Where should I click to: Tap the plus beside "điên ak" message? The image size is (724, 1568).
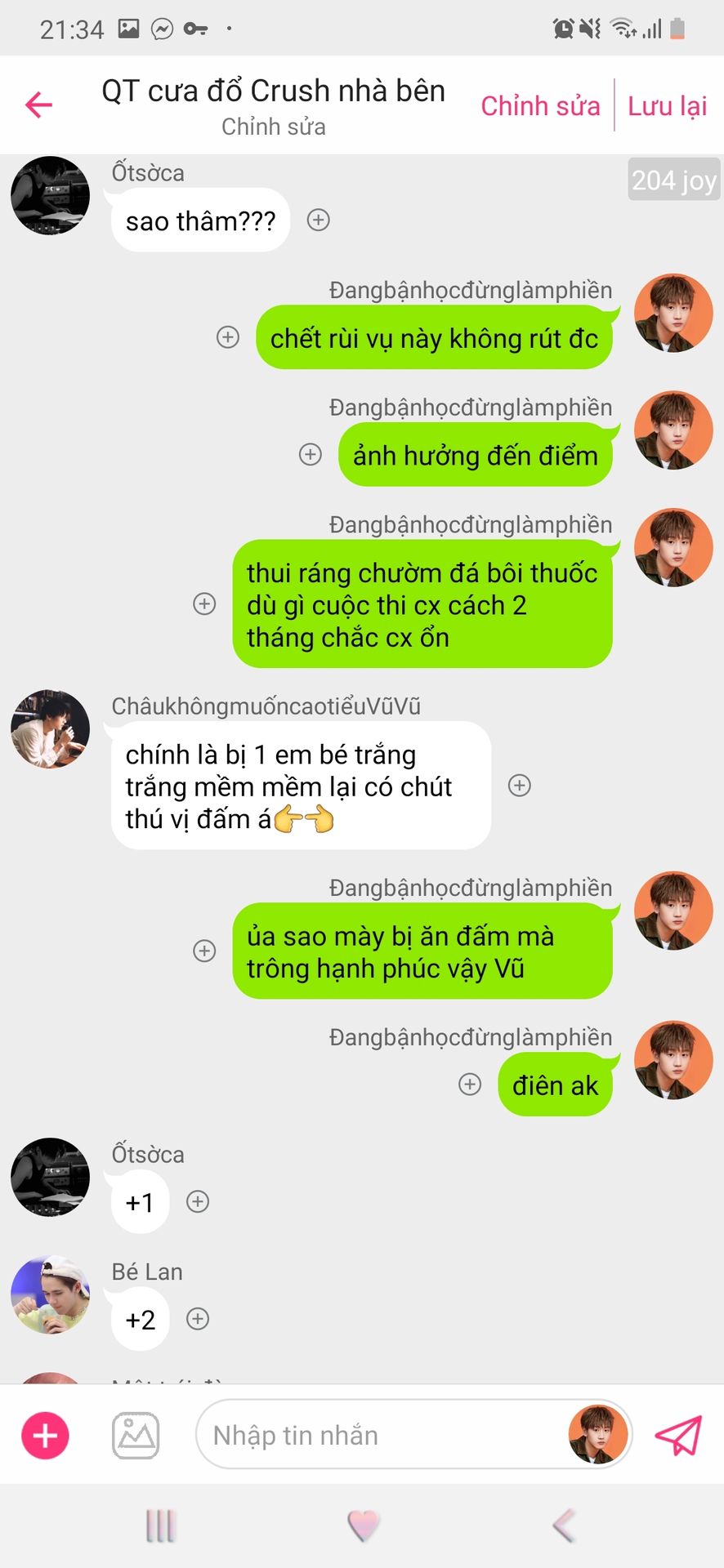click(470, 1085)
